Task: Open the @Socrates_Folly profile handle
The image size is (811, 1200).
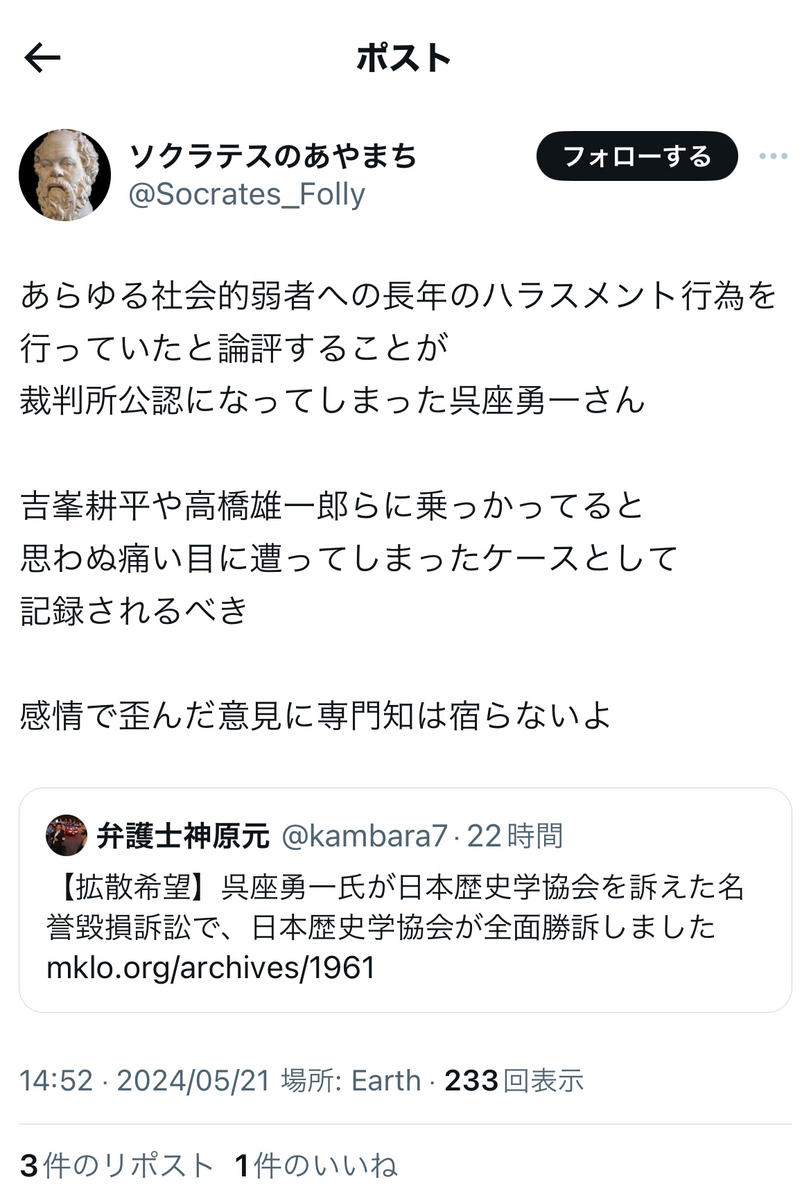Action: (x=247, y=193)
